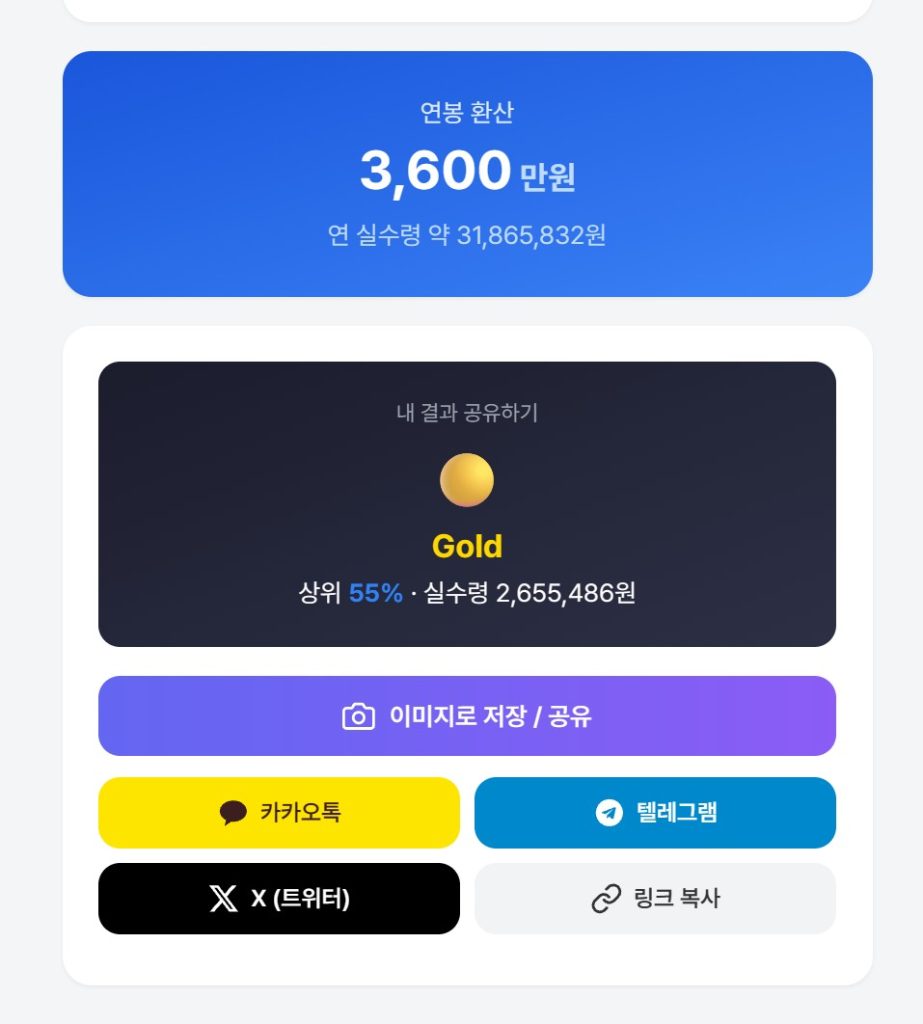Click the link chain icon on 링크 복사
Screen dimensions: 923x1024
coord(608,899)
